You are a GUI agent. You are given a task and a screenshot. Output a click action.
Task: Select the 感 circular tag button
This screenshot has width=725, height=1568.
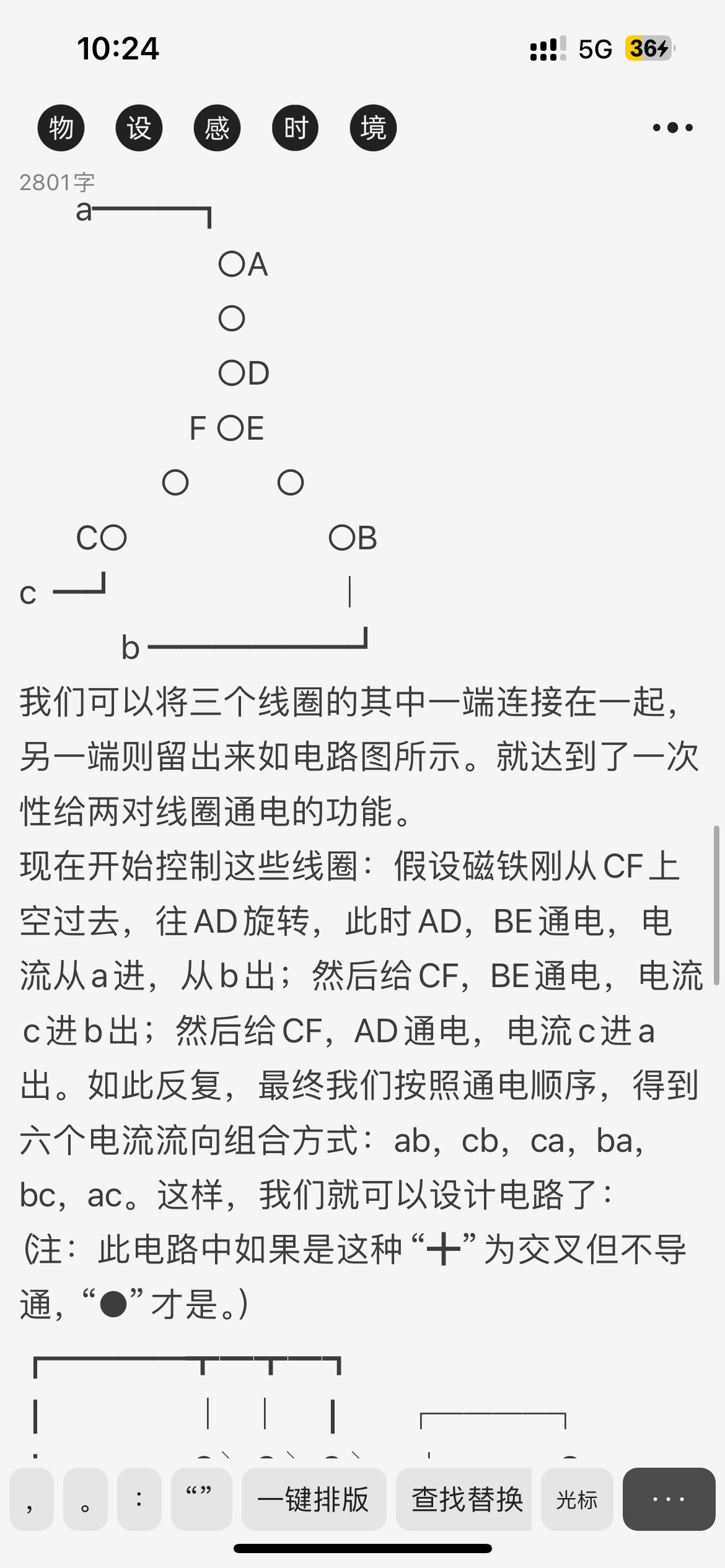(217, 128)
